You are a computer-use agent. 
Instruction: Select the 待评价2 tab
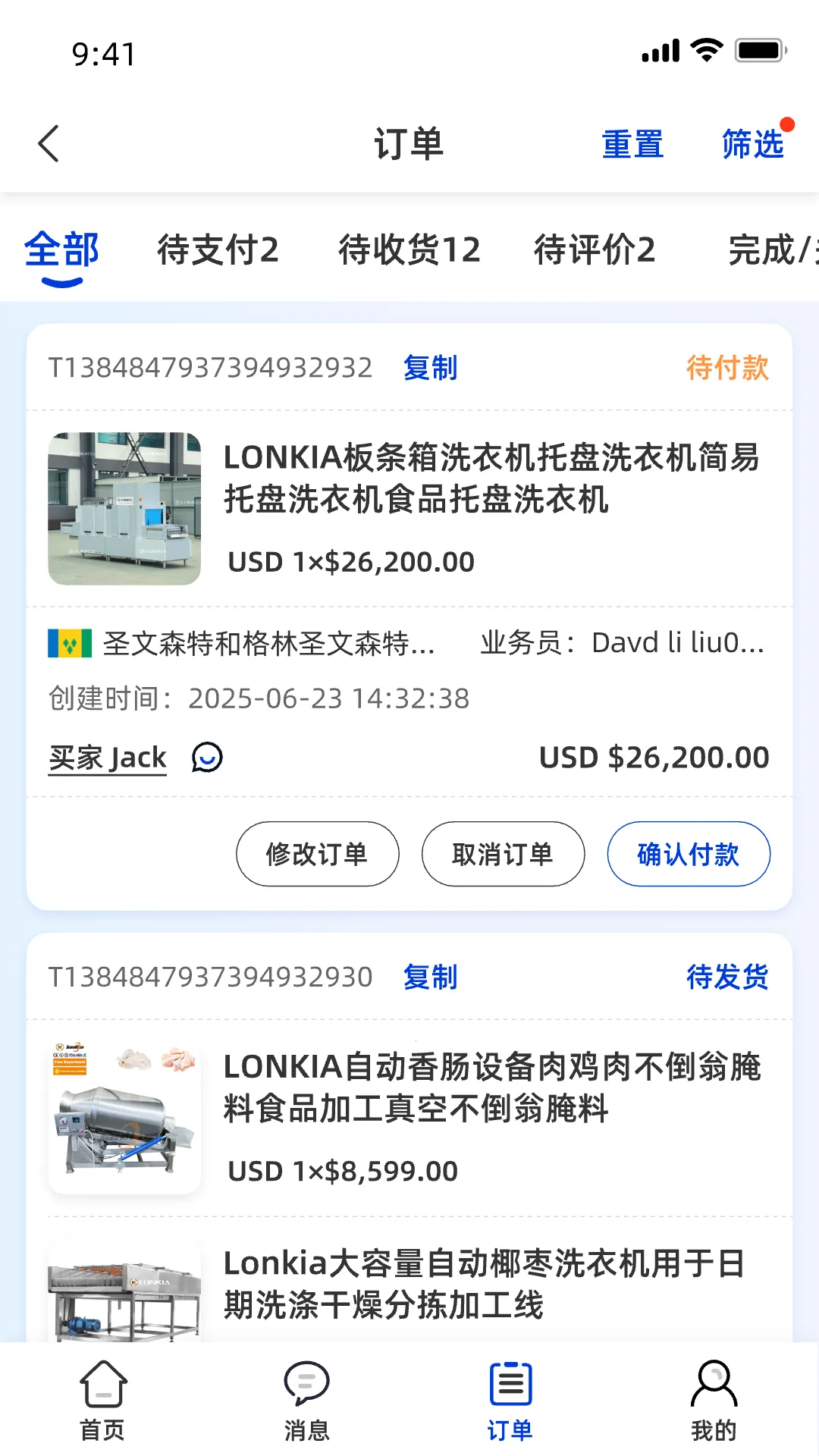[x=596, y=250]
